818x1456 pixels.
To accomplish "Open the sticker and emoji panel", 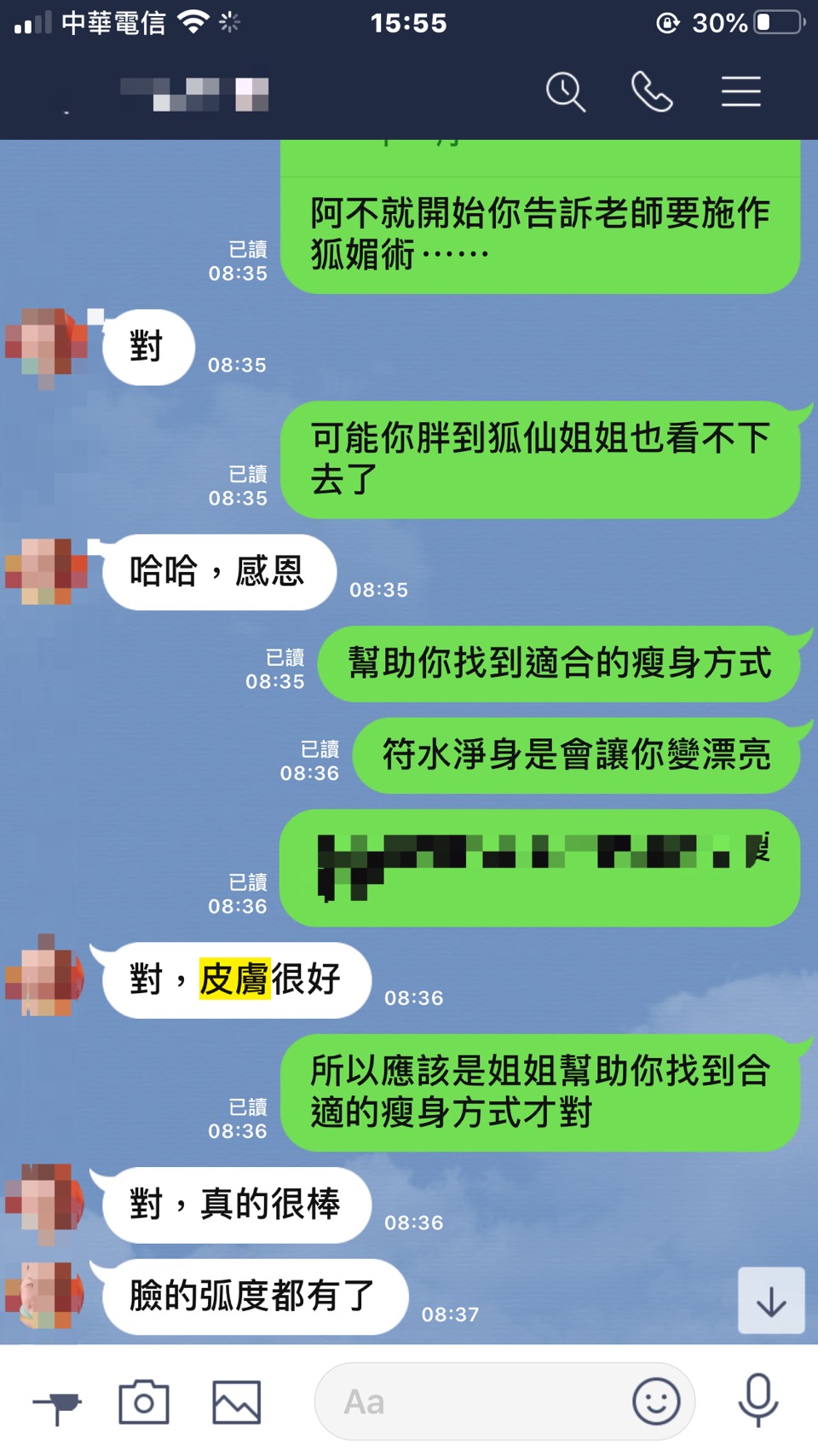I will [x=656, y=1402].
